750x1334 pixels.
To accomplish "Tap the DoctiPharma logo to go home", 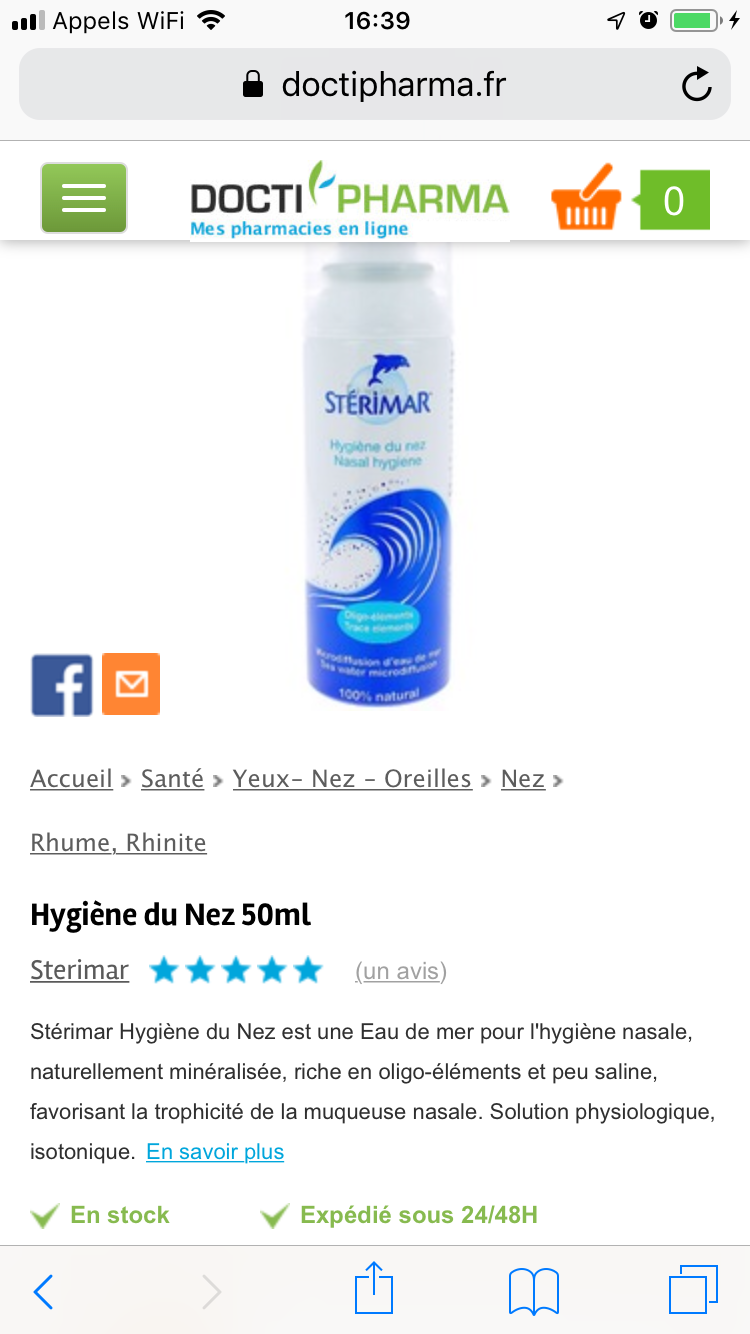I will point(350,199).
